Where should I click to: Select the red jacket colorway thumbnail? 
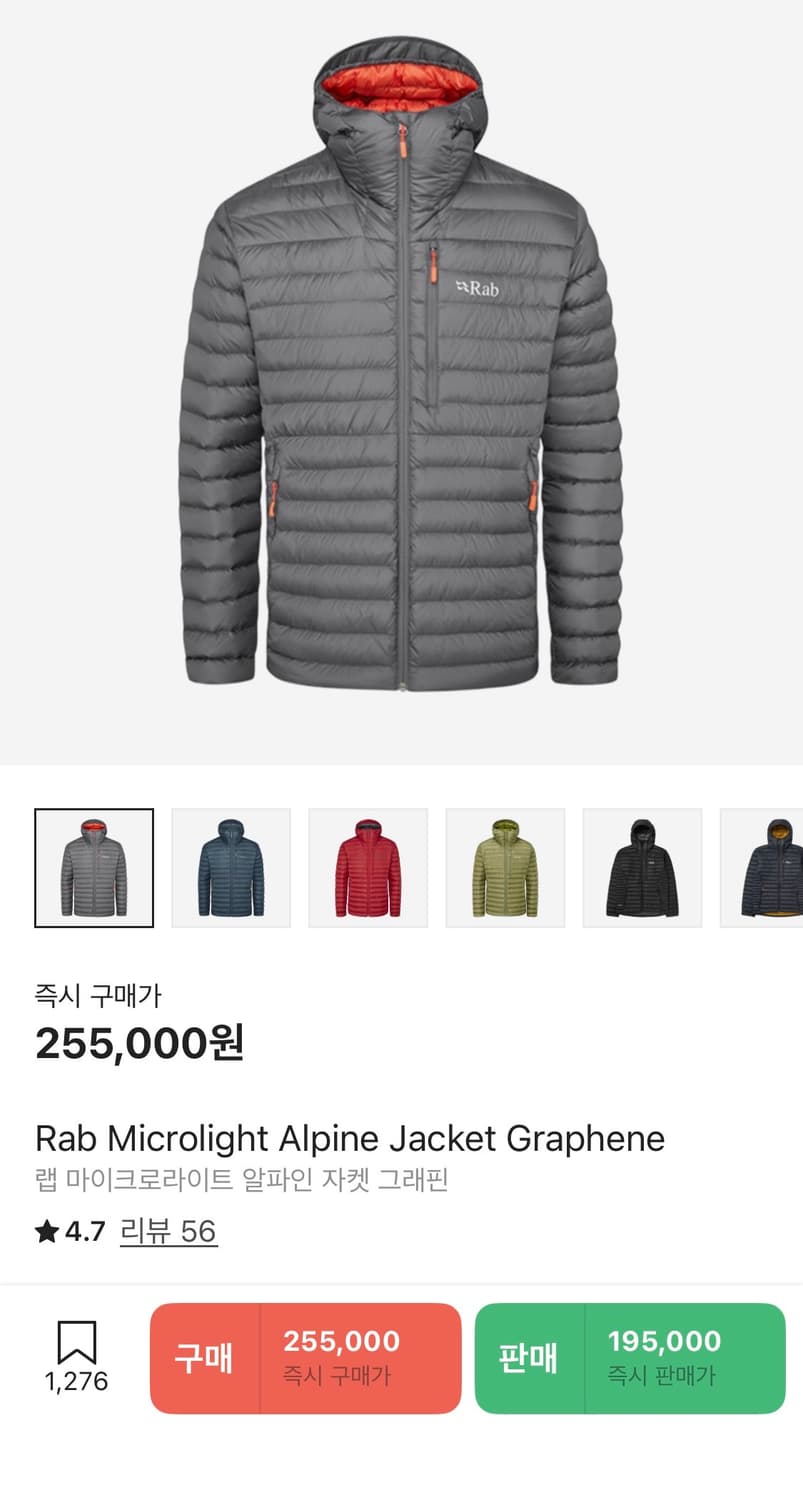[368, 866]
